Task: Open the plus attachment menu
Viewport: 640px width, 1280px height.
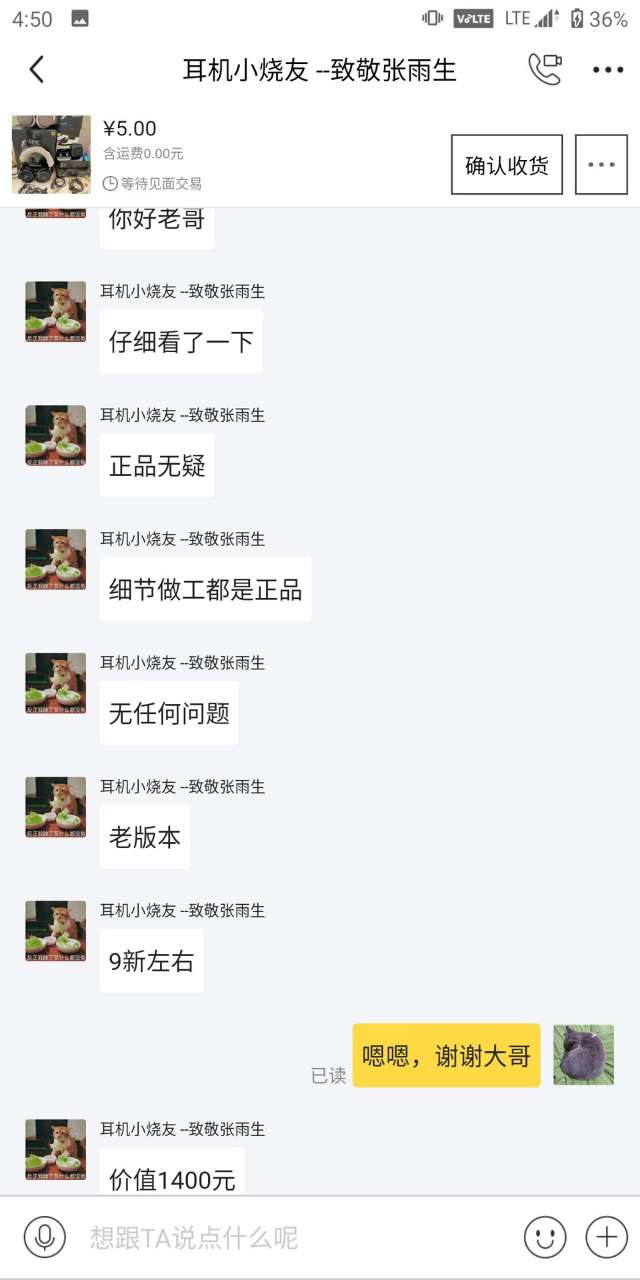Action: coord(606,1237)
